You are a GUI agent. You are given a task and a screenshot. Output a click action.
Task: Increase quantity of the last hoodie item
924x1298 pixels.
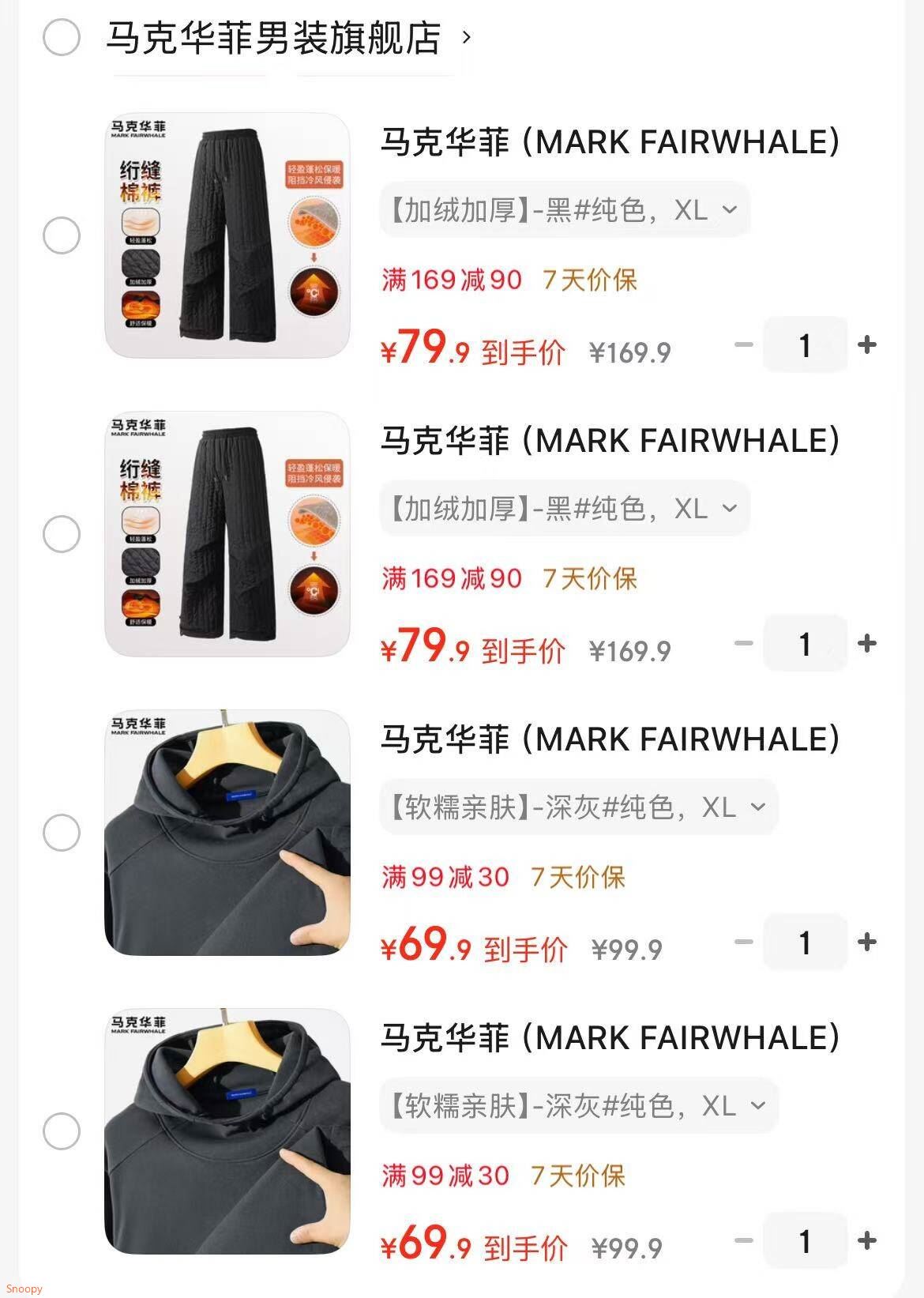(868, 1241)
